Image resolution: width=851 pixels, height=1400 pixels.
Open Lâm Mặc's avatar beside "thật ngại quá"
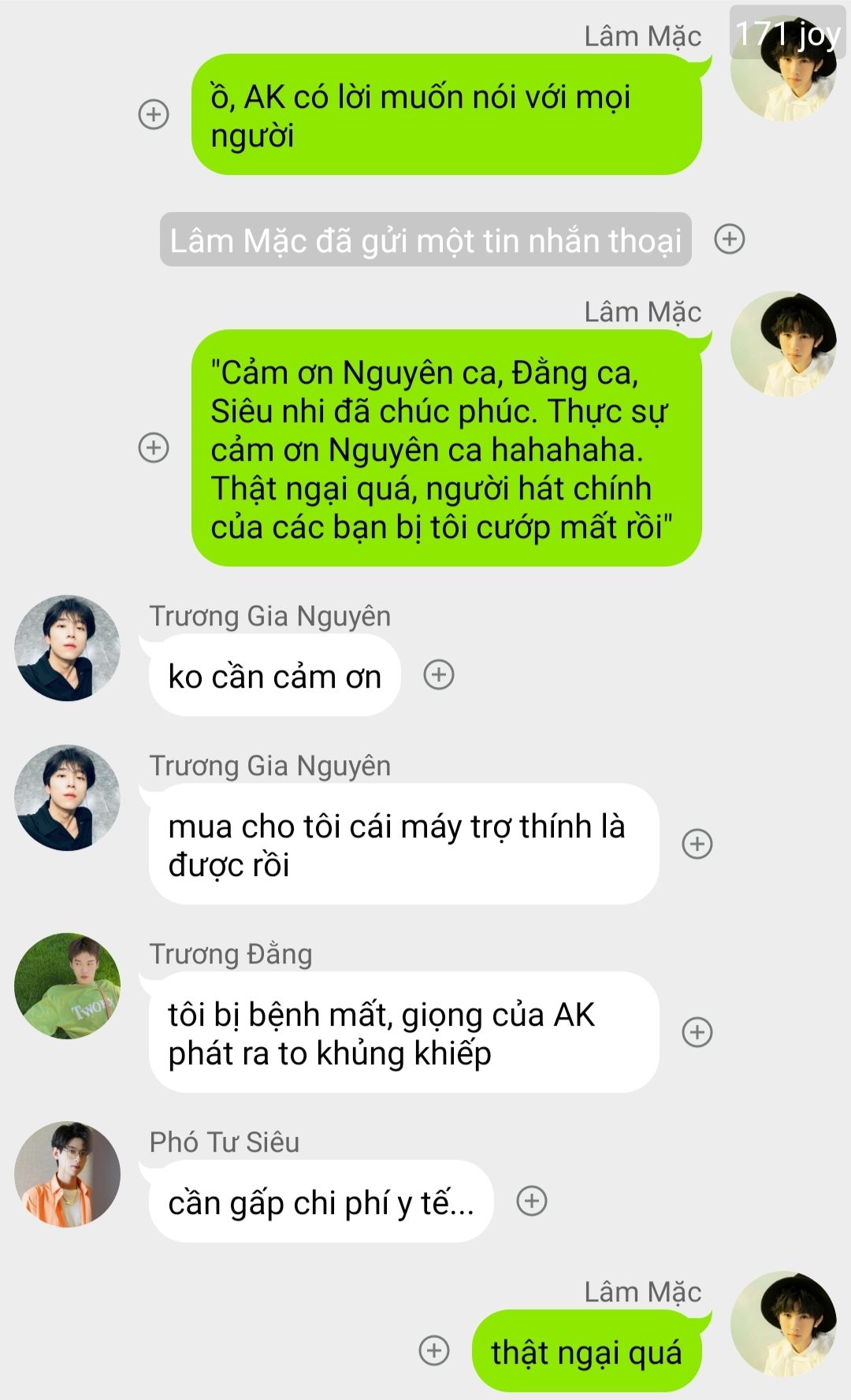coord(783,1324)
